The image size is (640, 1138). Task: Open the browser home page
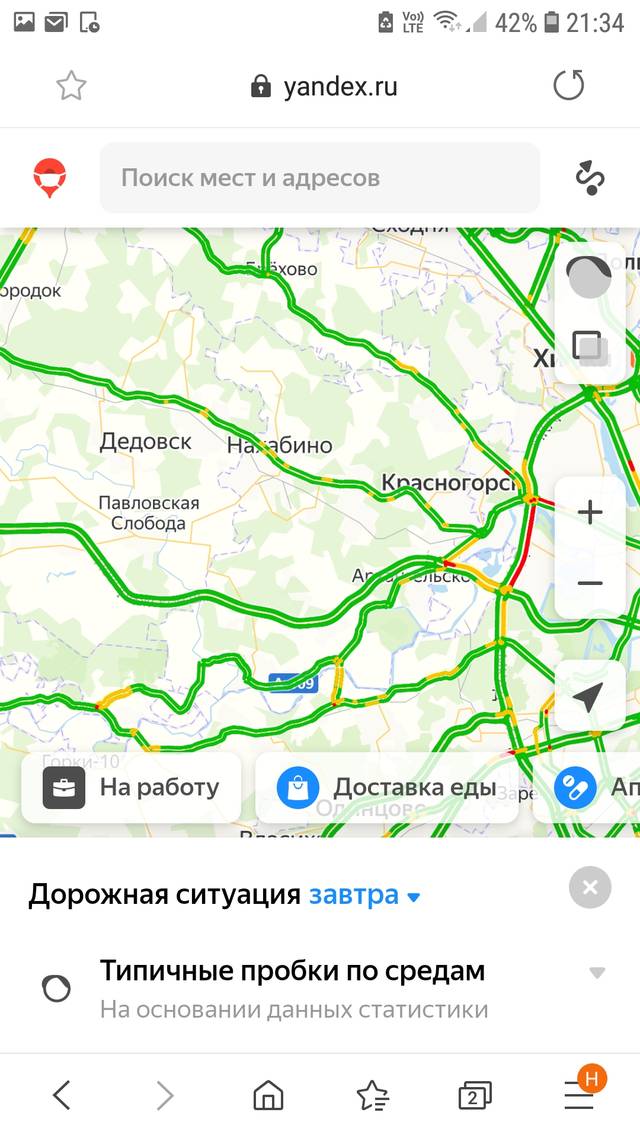point(268,1094)
